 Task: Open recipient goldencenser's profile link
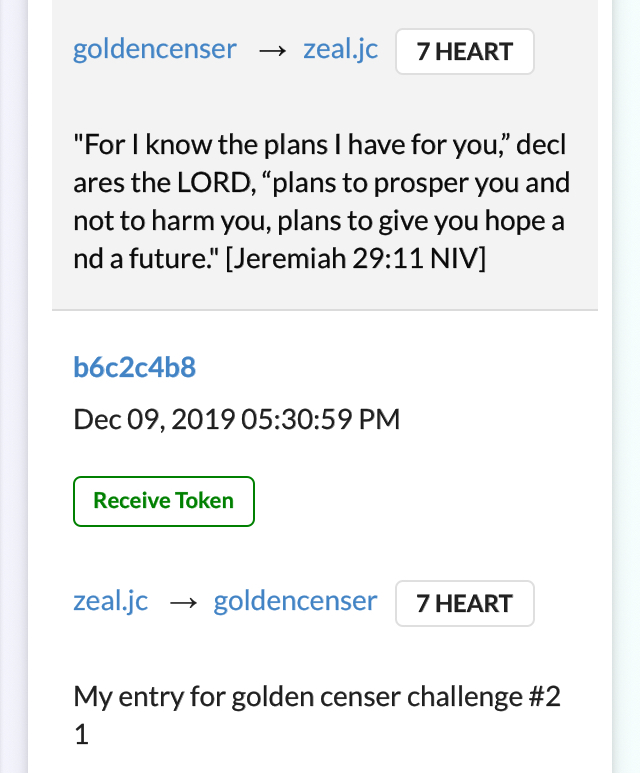click(x=295, y=601)
